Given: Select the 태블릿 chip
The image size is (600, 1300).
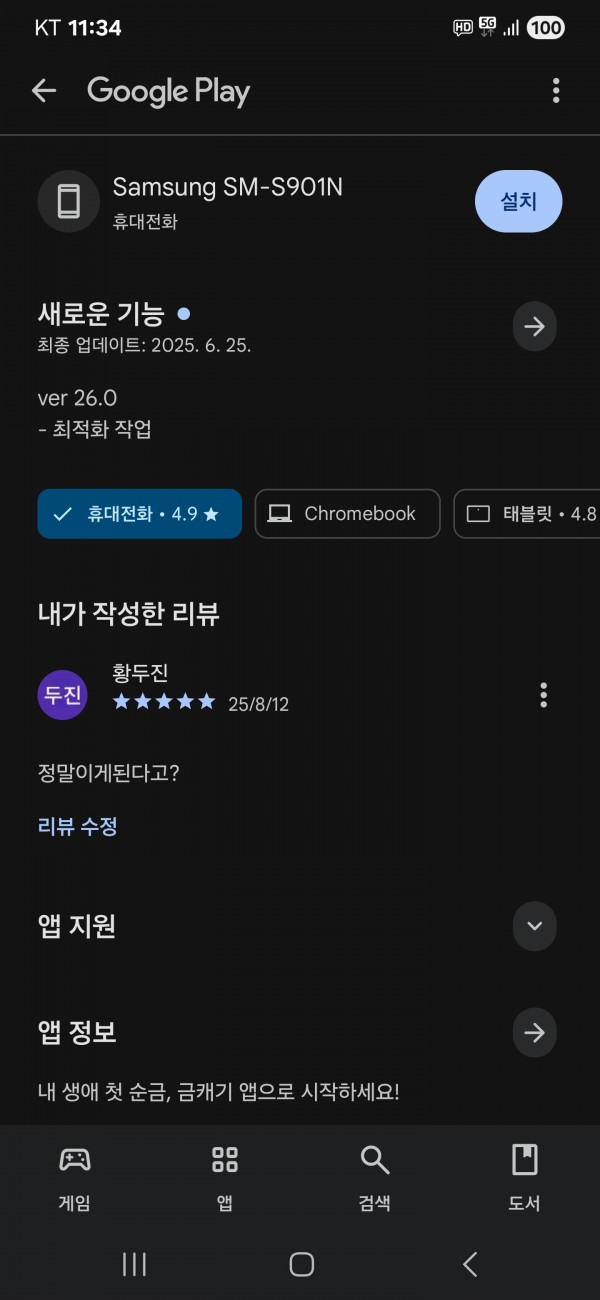Looking at the screenshot, I should (527, 514).
